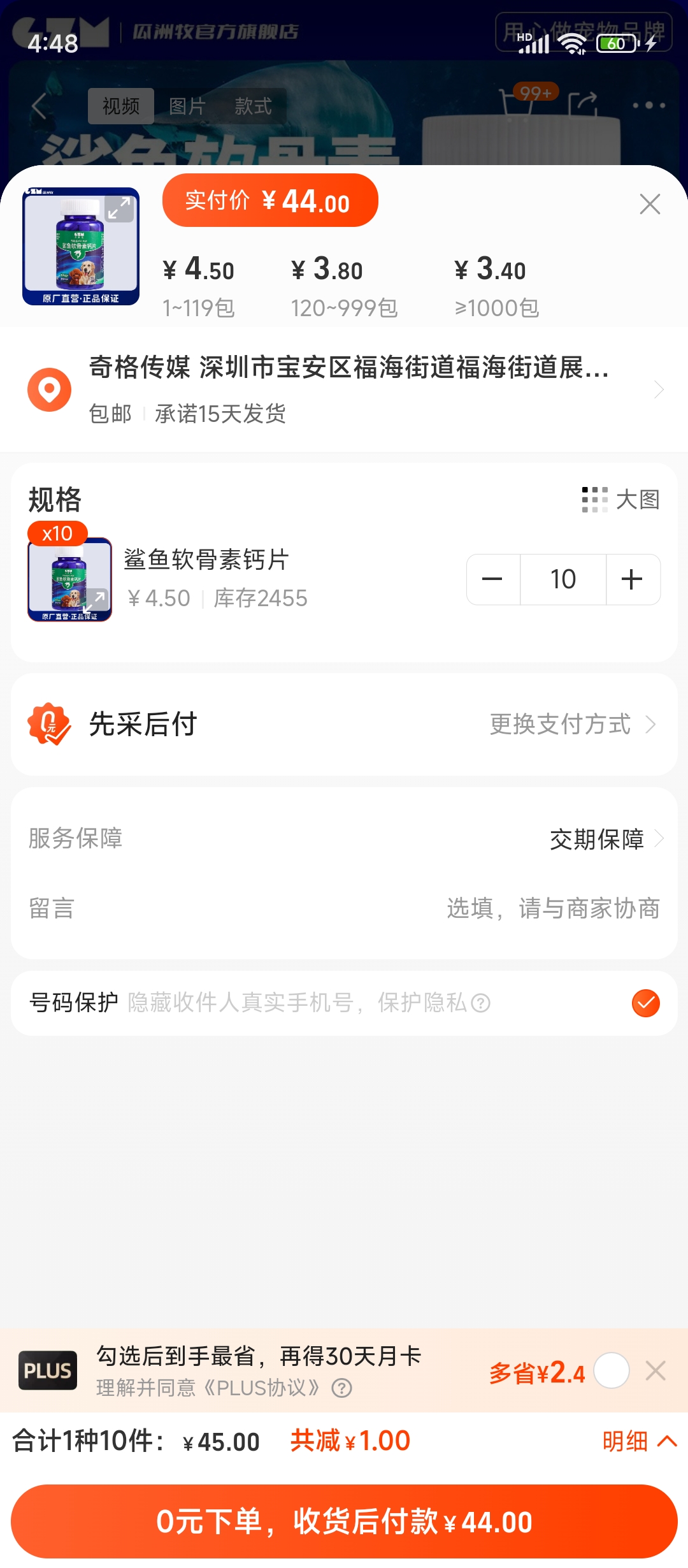Increase quantity of 鲨鱼软骨素钙片
Screen dimensions: 688x1568
(632, 579)
